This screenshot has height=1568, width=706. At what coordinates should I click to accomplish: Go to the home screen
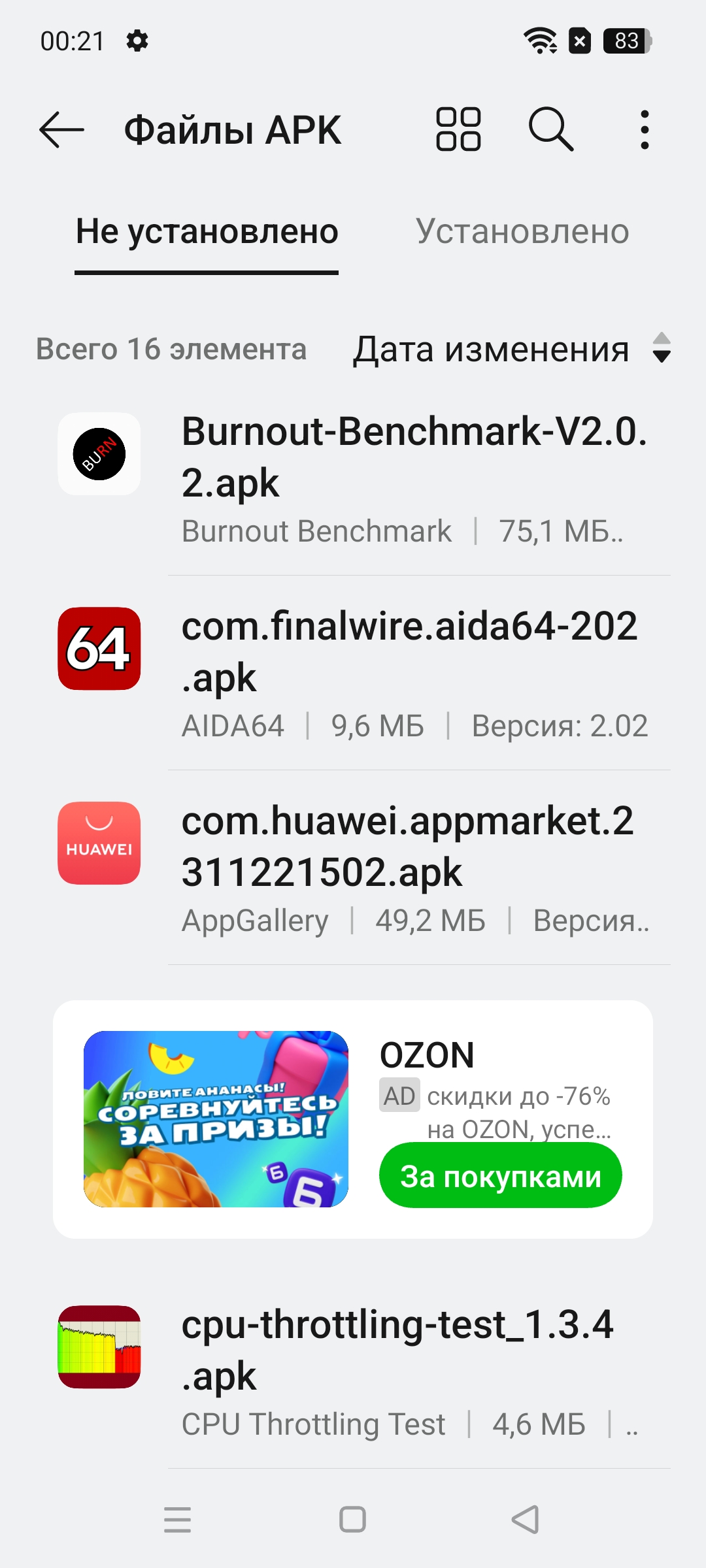pyautogui.click(x=352, y=1520)
